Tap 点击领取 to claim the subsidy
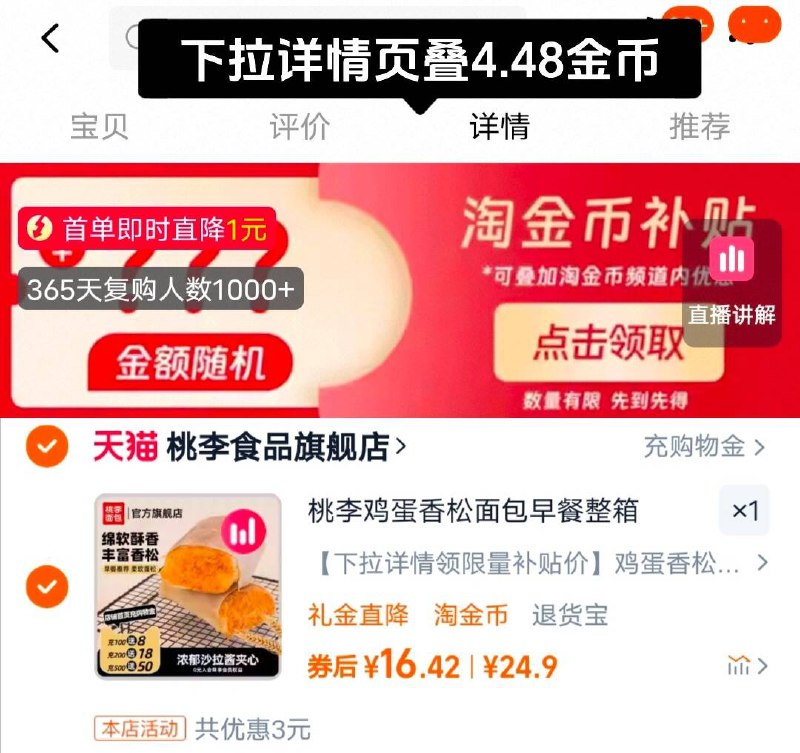The image size is (800, 753). (608, 343)
